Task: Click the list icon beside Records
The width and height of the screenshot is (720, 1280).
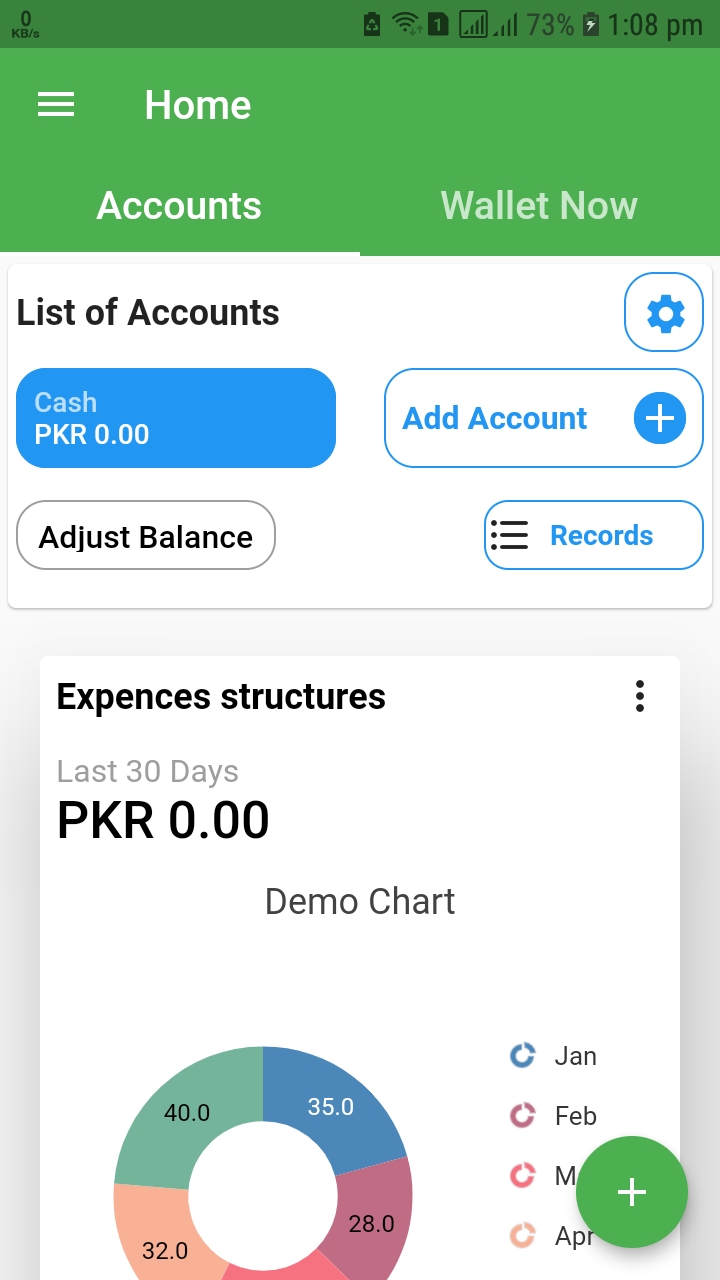Action: 510,535
